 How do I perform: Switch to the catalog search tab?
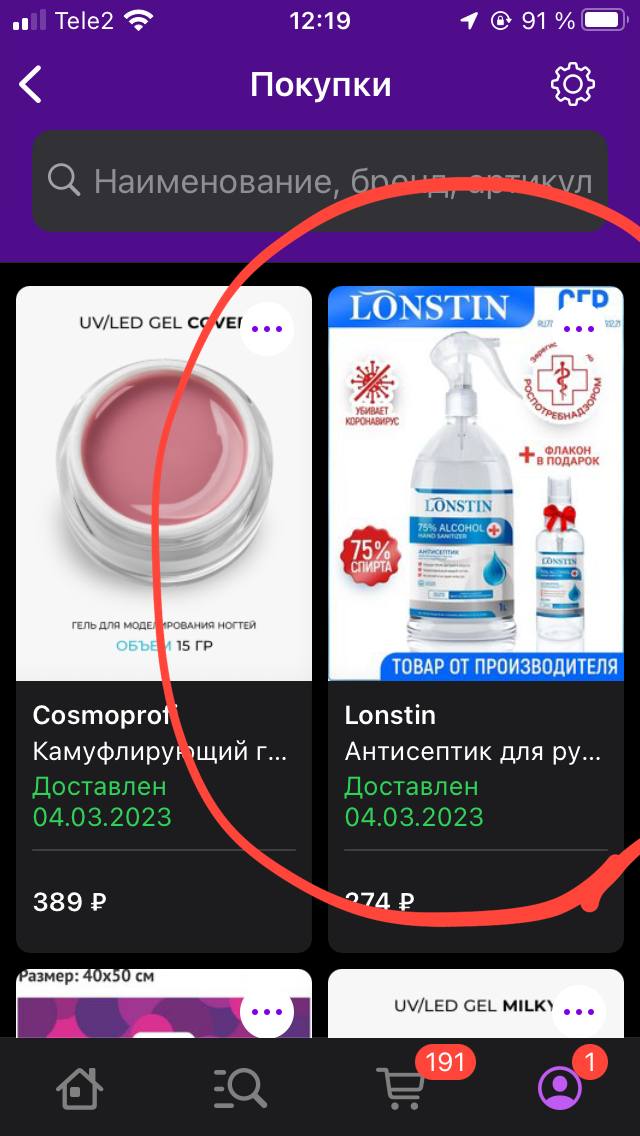(x=240, y=1087)
